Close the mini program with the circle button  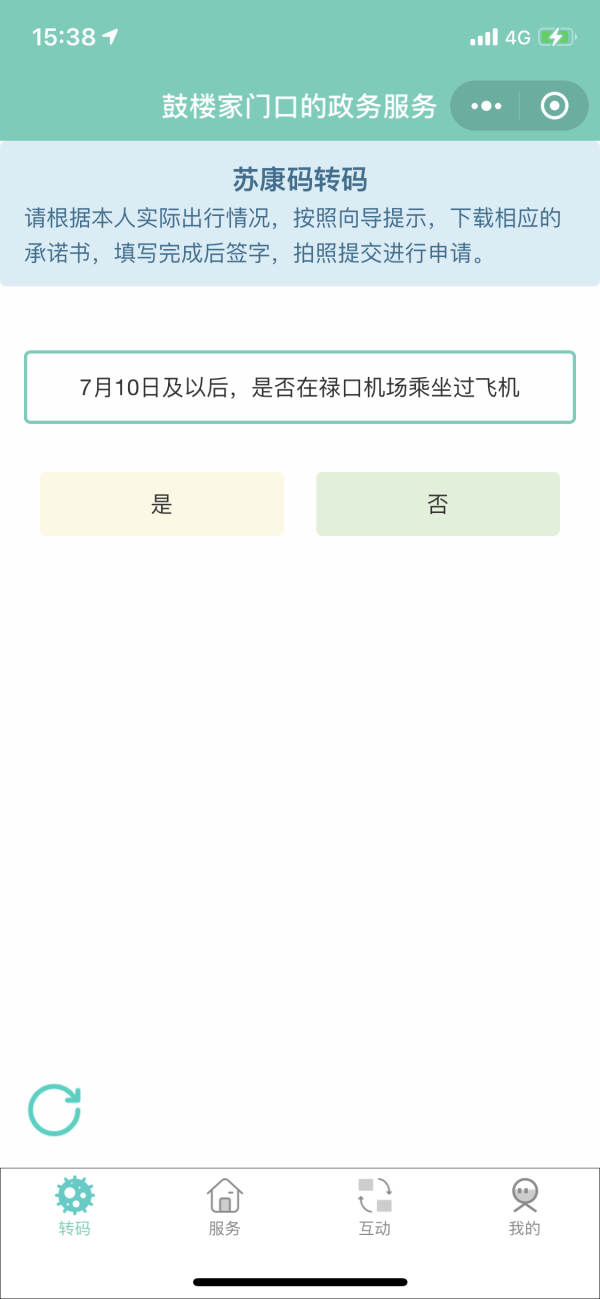(x=554, y=106)
